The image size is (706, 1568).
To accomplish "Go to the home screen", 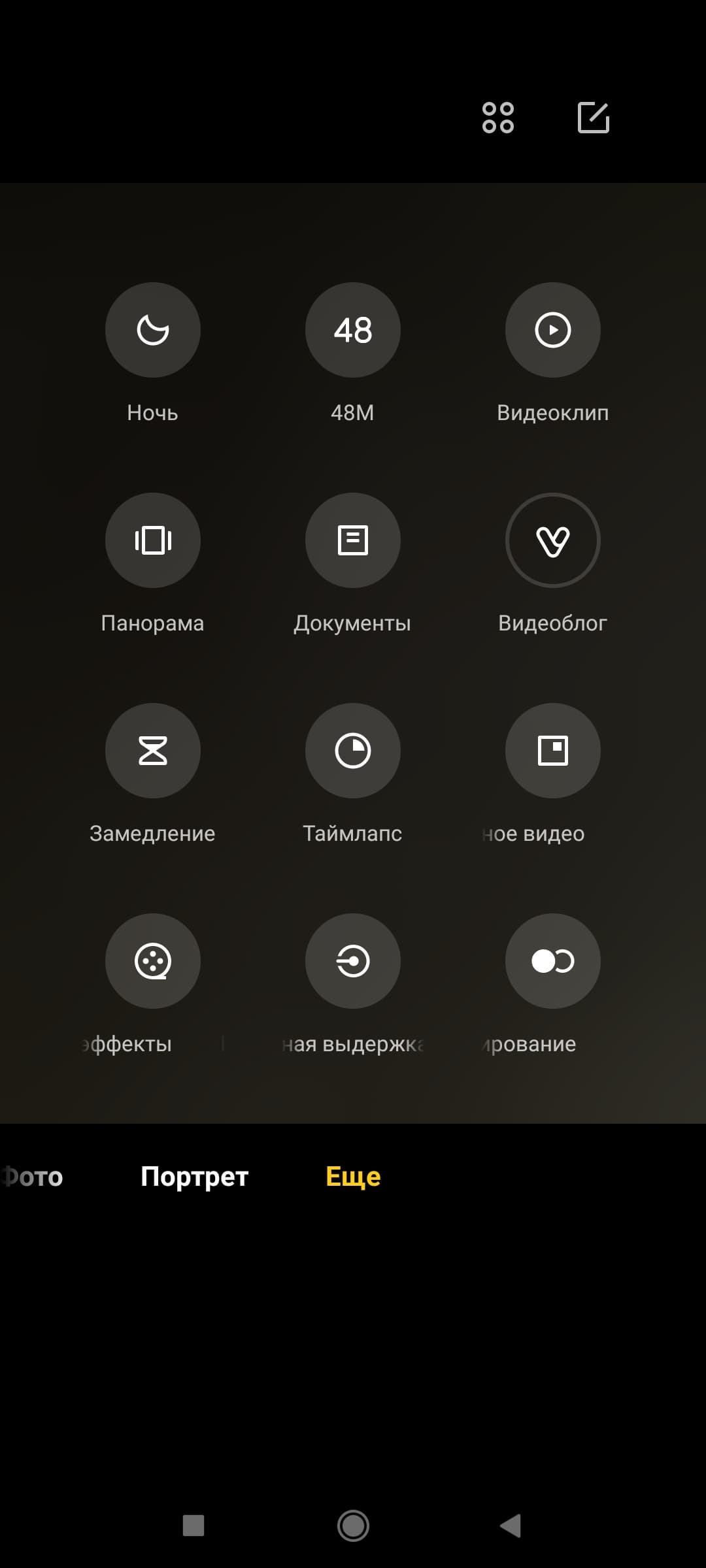I will (353, 1526).
